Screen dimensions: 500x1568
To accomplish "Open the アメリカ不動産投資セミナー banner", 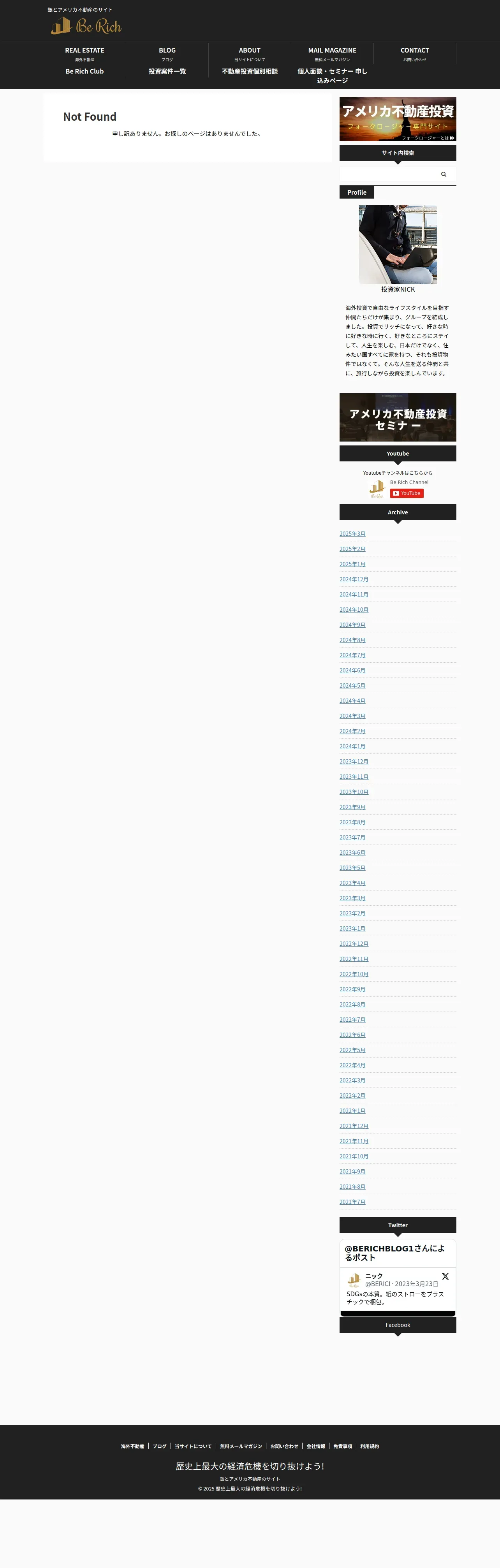I will tap(398, 417).
